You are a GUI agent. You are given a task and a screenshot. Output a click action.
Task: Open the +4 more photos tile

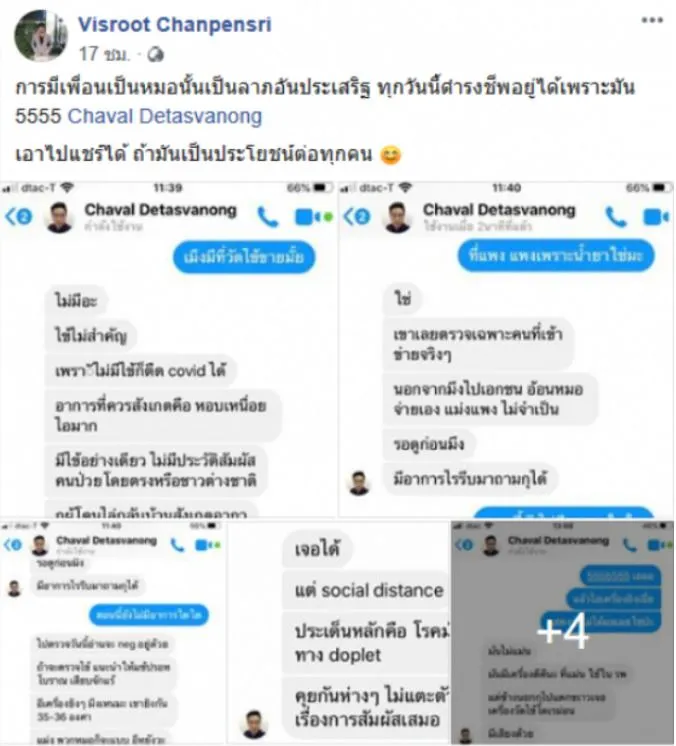[x=562, y=633]
